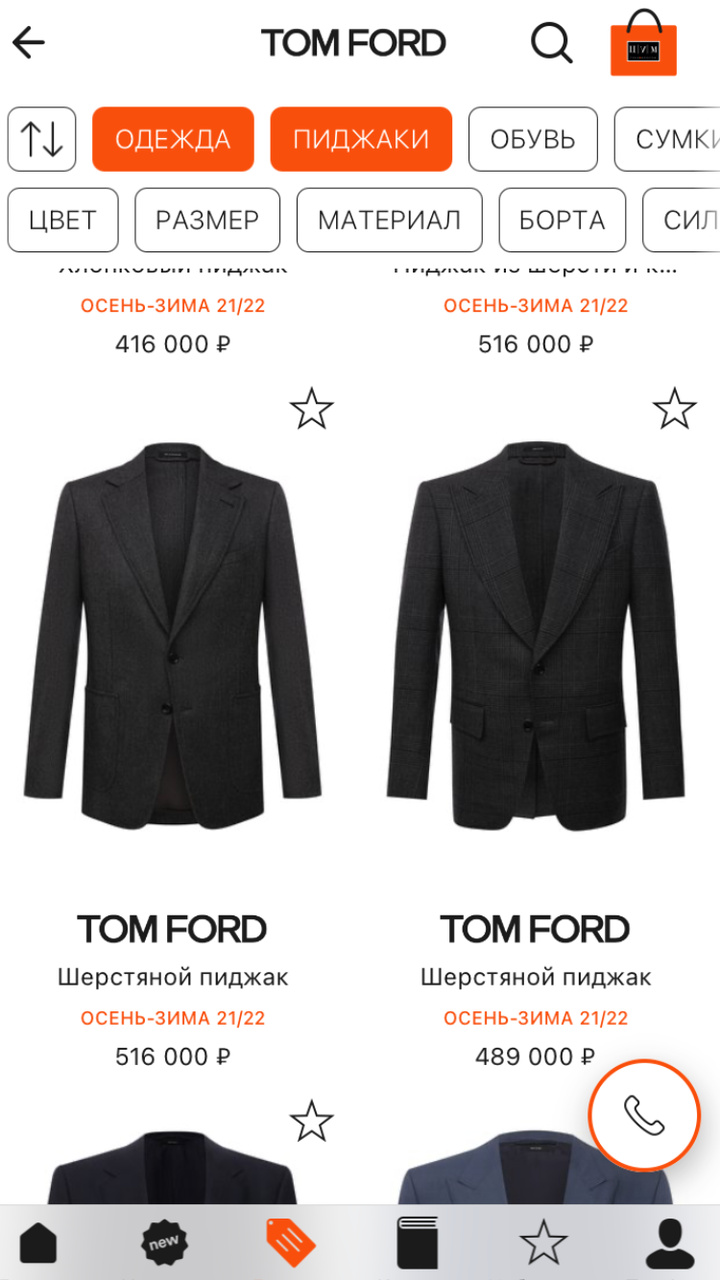Screen dimensions: 720x1280
Task: Open the sort order arrows
Action: 42,139
